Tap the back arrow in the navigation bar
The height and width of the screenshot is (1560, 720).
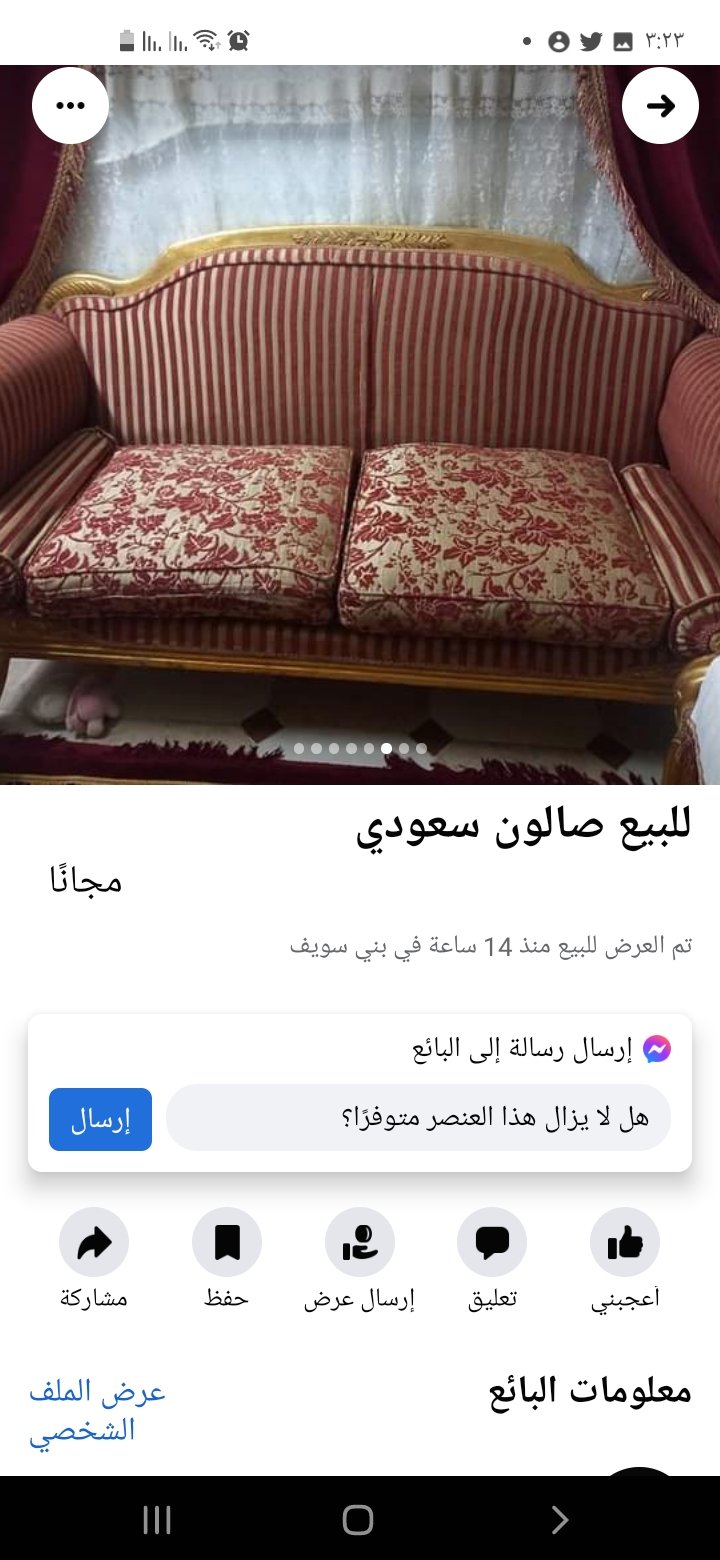(560, 1520)
